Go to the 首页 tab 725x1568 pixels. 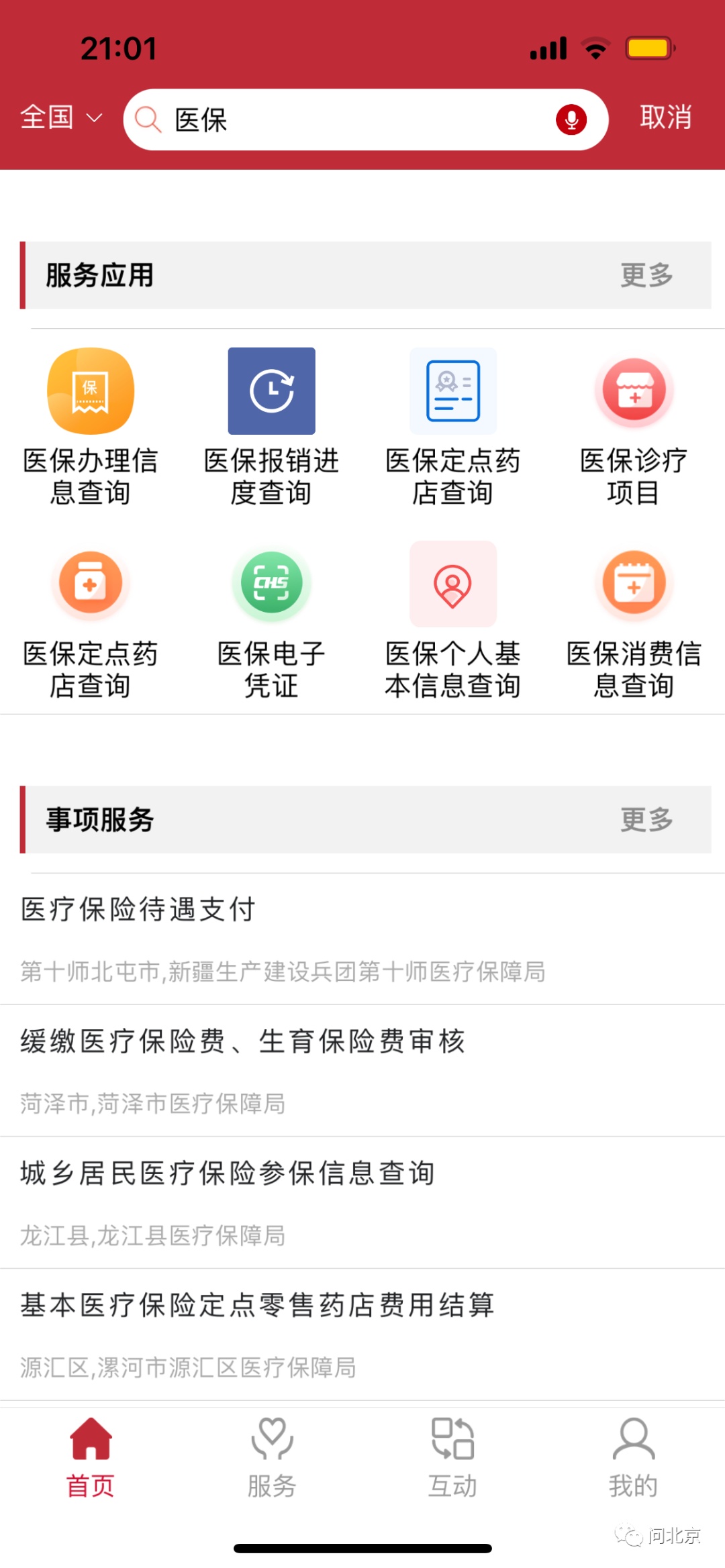pos(91,1456)
